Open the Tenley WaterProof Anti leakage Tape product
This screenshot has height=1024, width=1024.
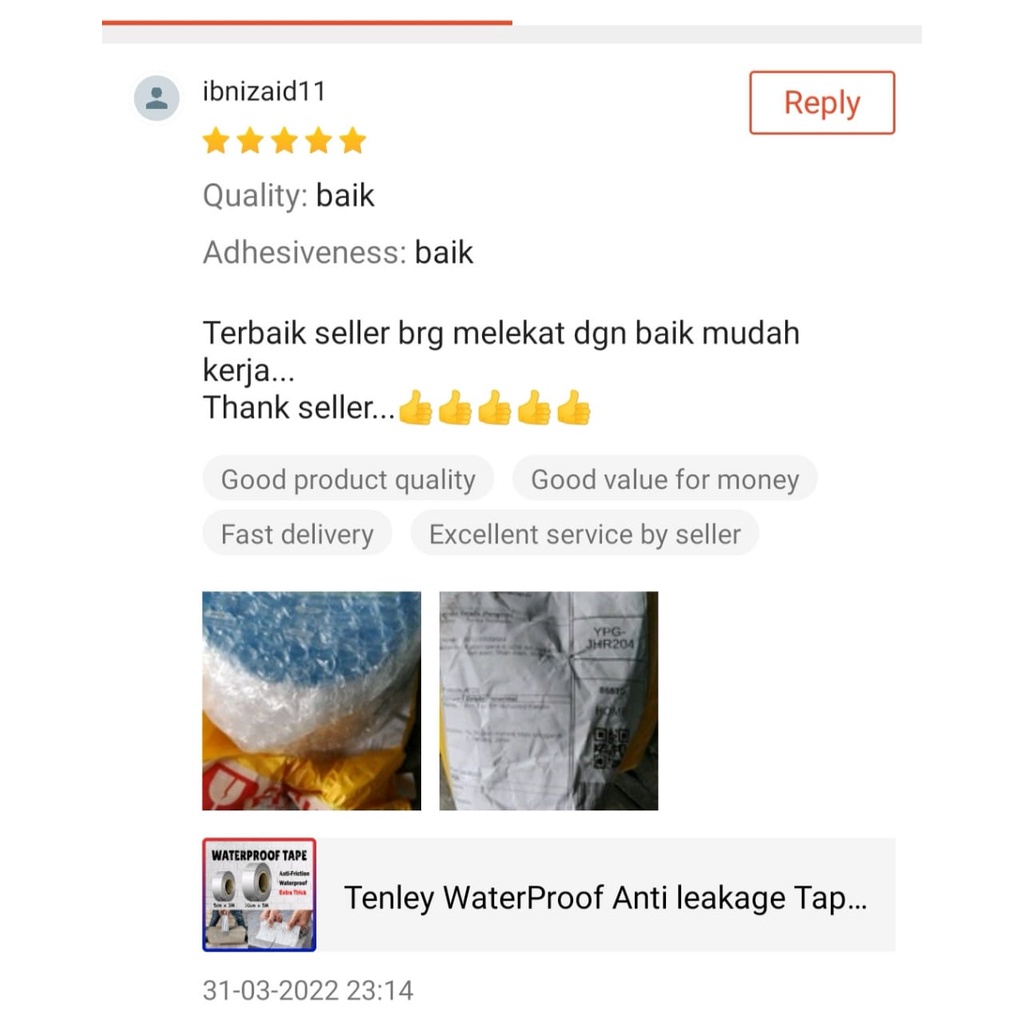pyautogui.click(x=604, y=897)
